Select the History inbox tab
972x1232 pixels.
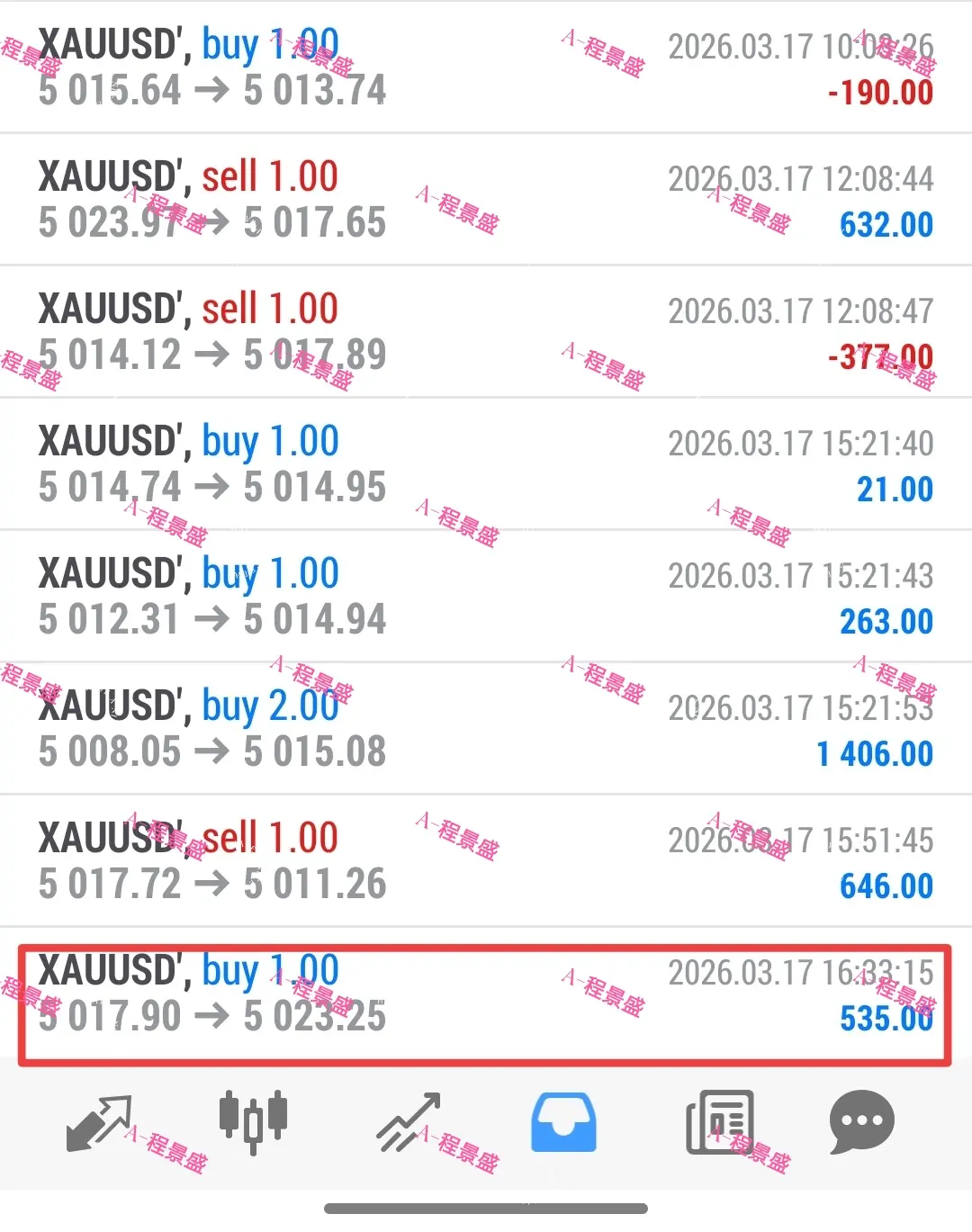coord(563,1122)
